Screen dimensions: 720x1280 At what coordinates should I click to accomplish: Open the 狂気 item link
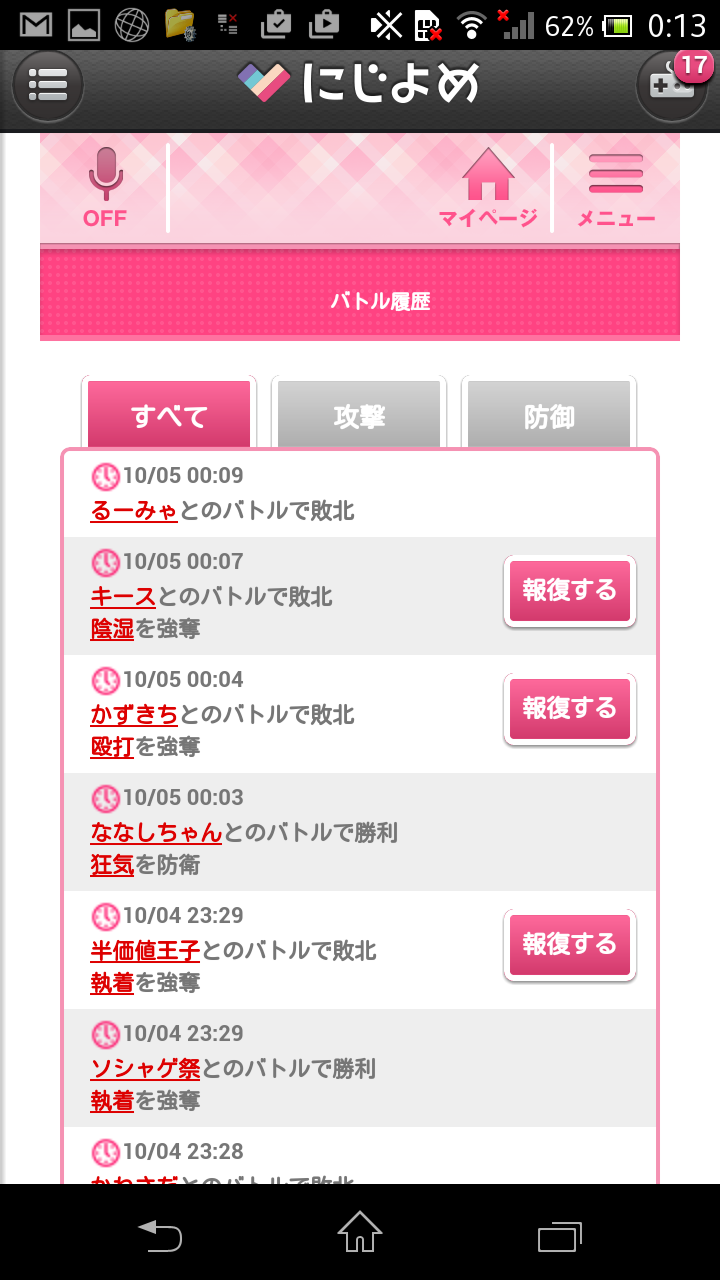(112, 865)
